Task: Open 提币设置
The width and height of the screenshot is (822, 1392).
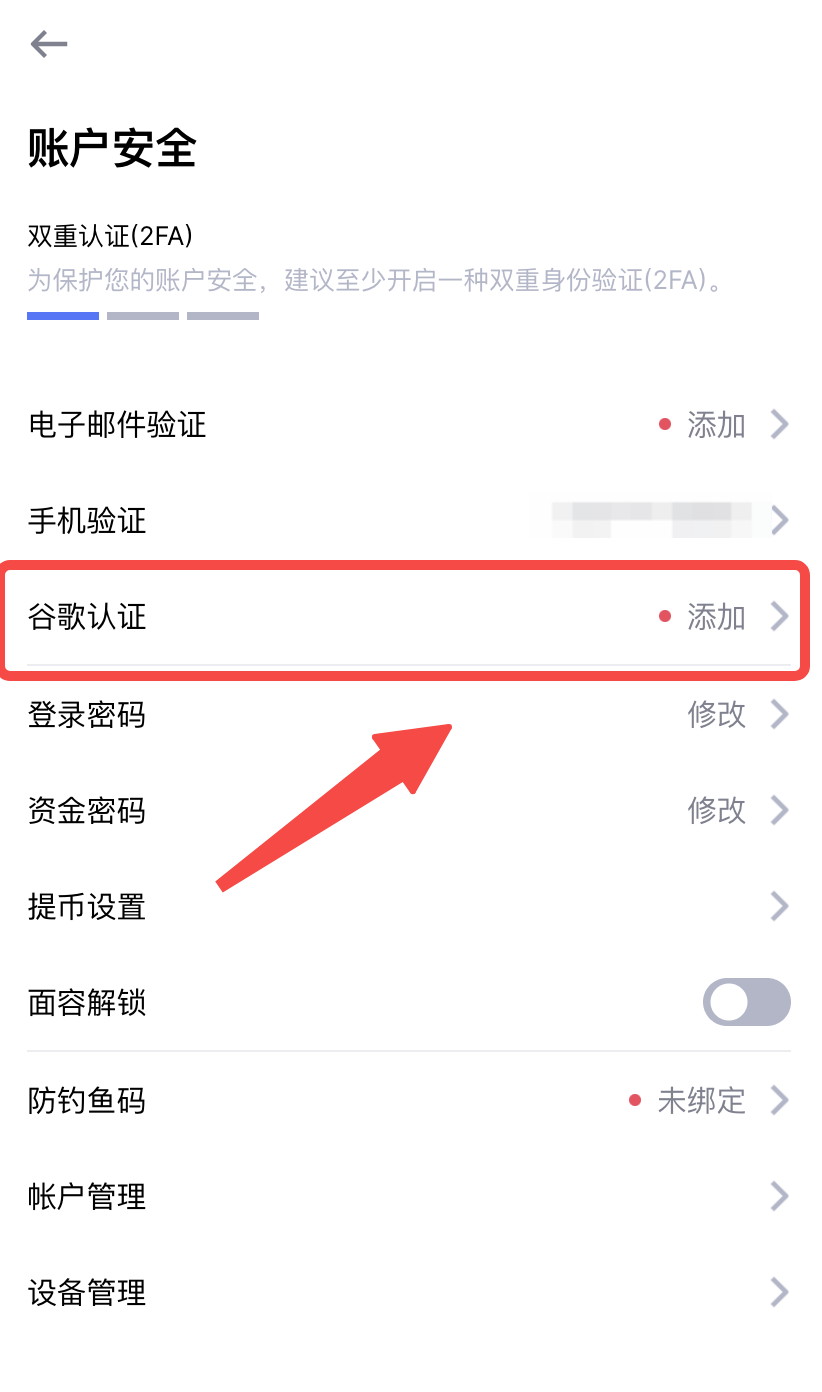Action: coord(409,906)
